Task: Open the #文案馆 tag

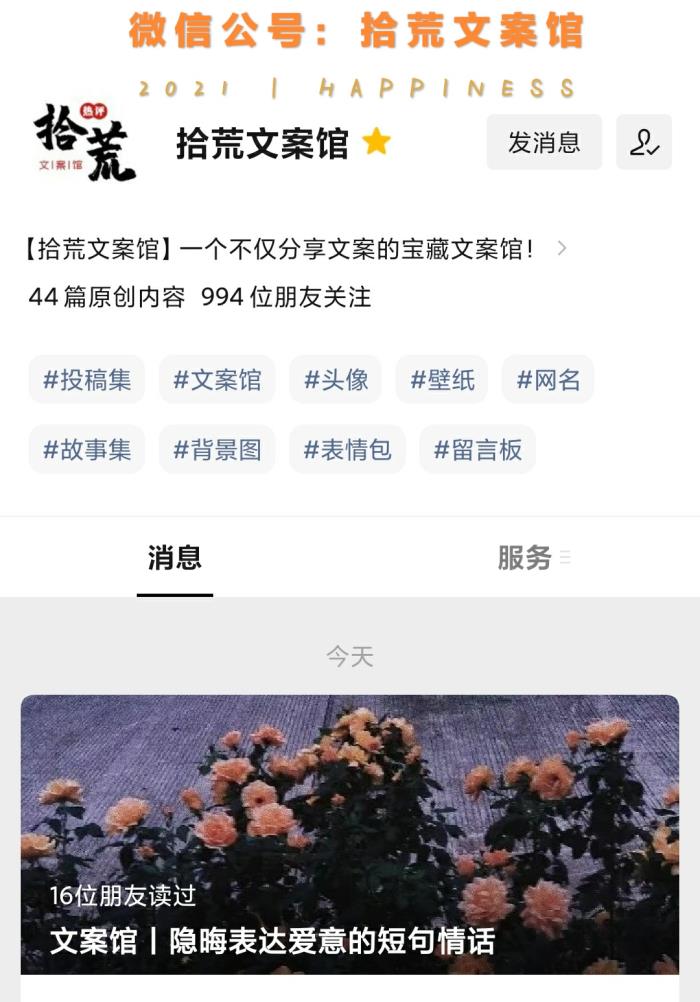Action: (x=217, y=380)
